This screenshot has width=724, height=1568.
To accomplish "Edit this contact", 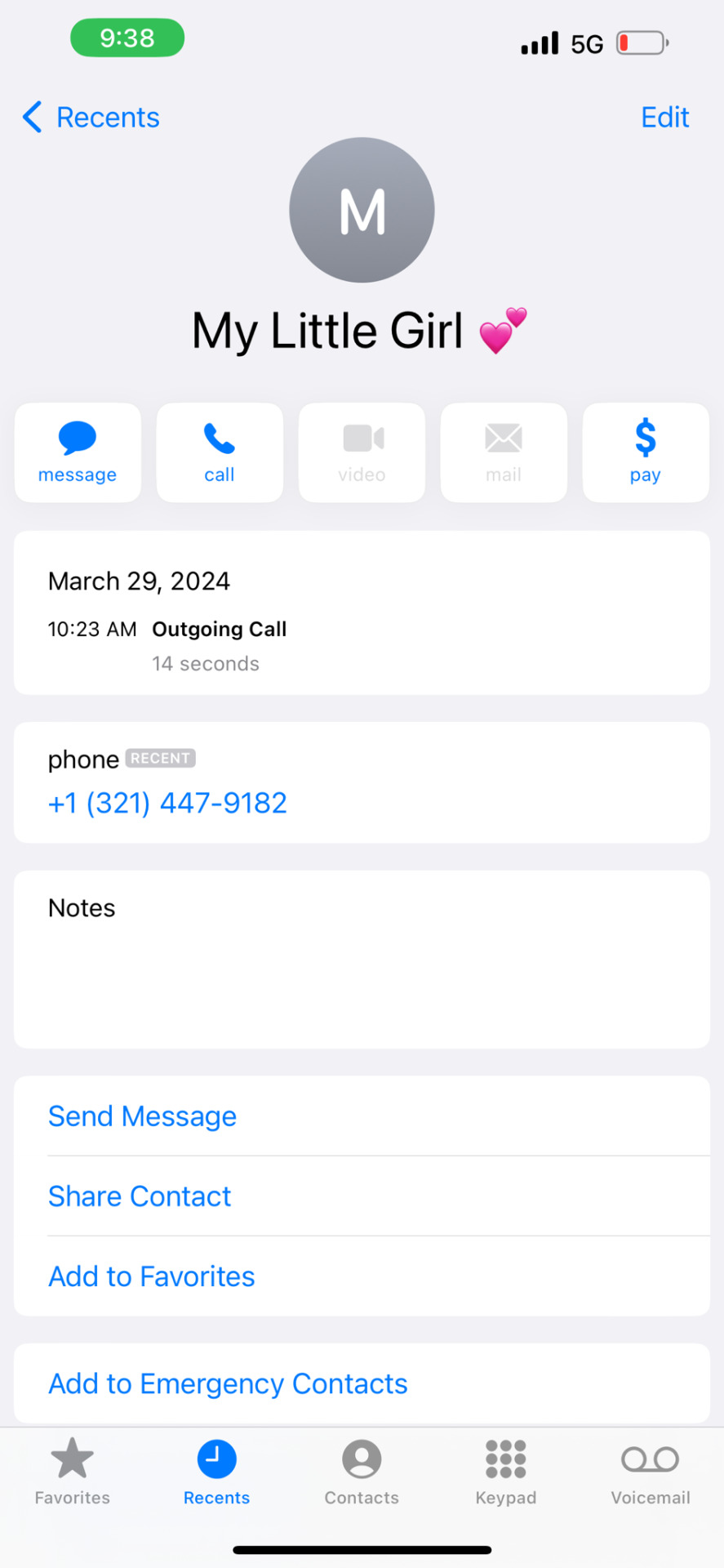I will 664,118.
